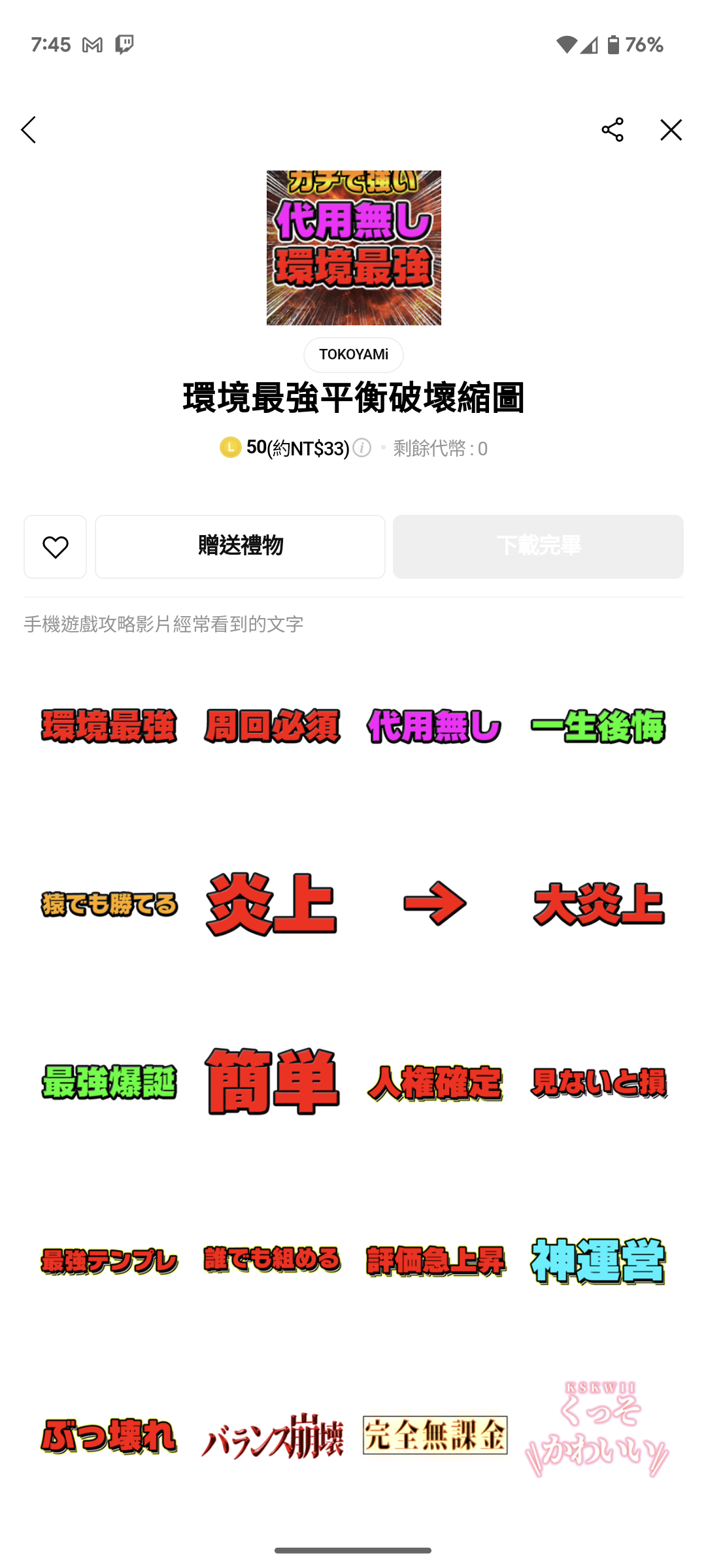Go back using the top-left arrow
The height and width of the screenshot is (1568, 706).
28,130
